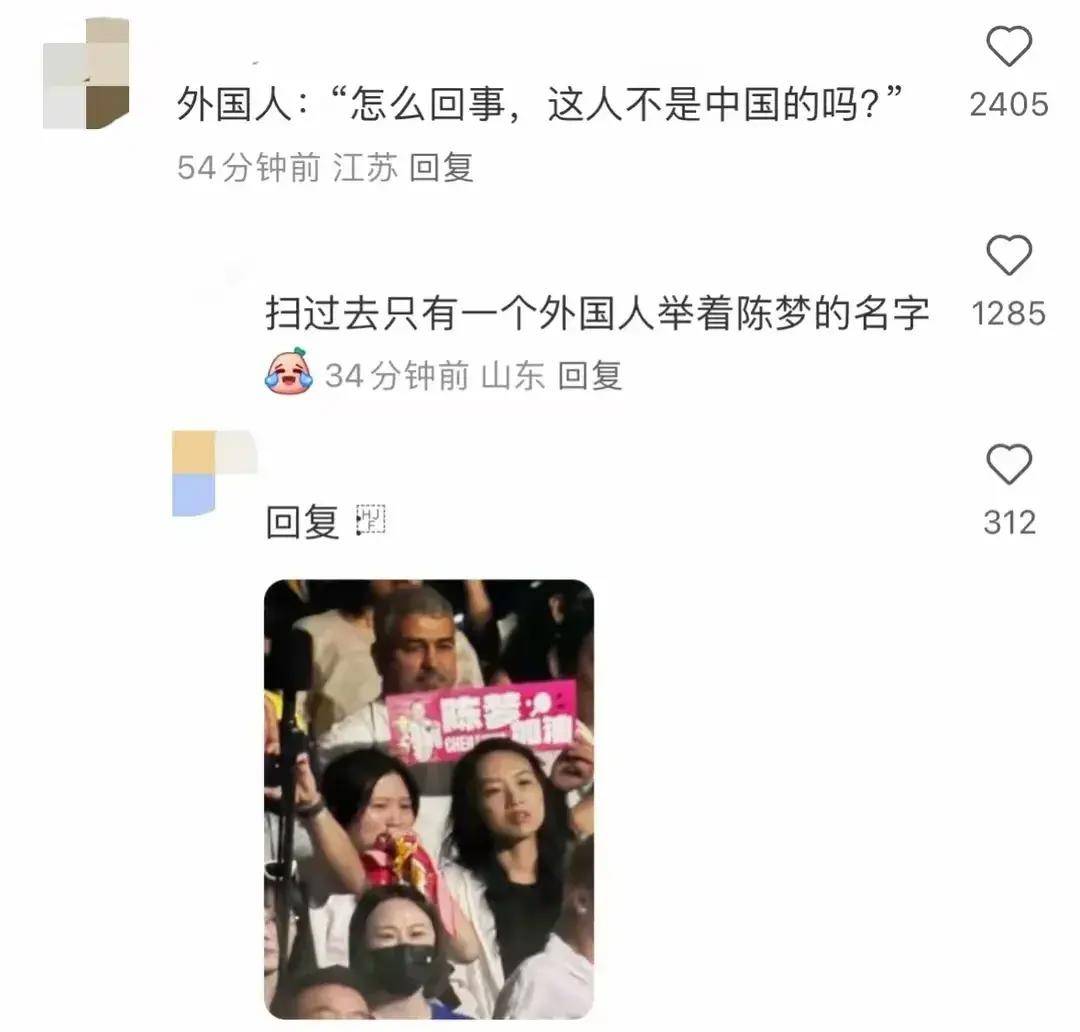Like the photo reply with 312 likes
This screenshot has height=1032, width=1080.
tap(1008, 465)
